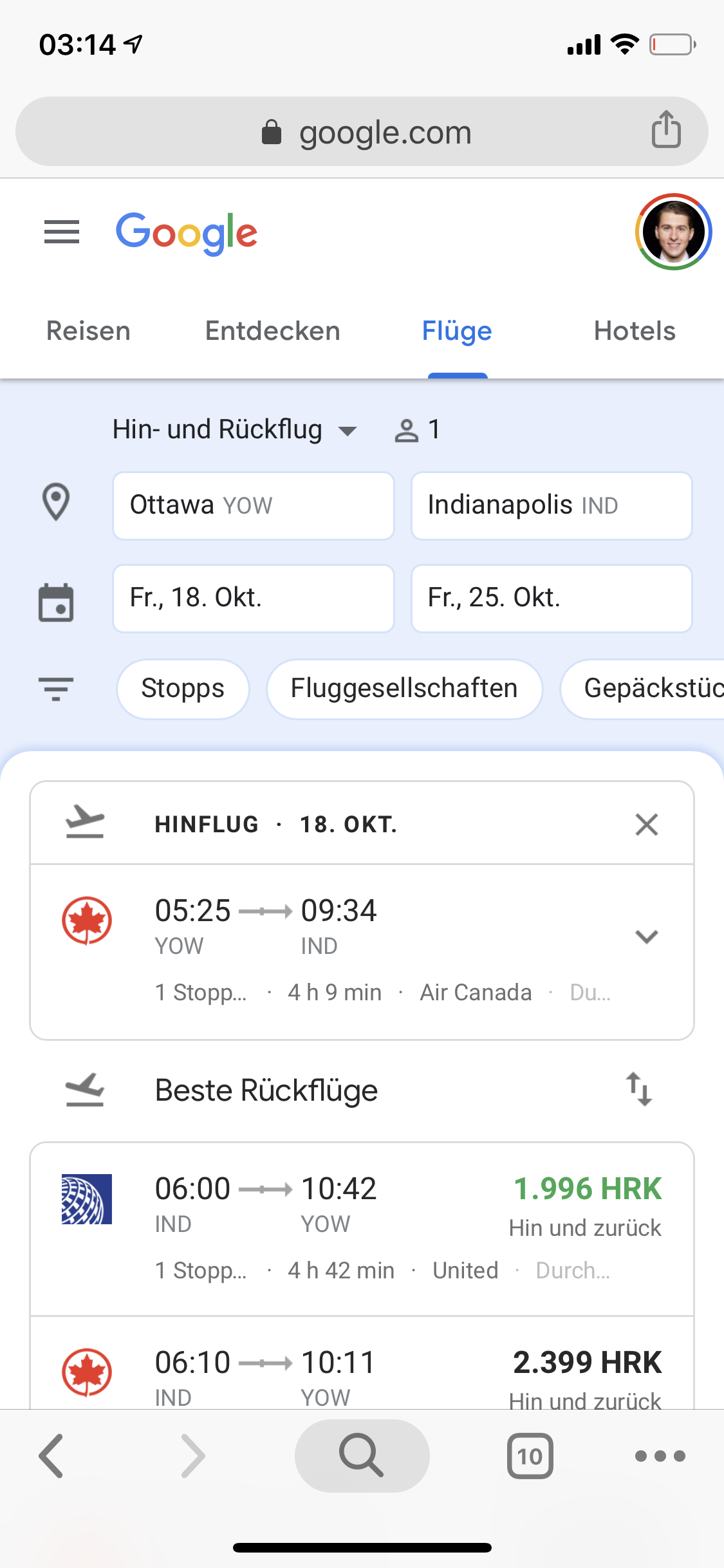This screenshot has width=724, height=1568.
Task: Open the Hin- und Rückflug trip type dropdown
Action: click(234, 429)
